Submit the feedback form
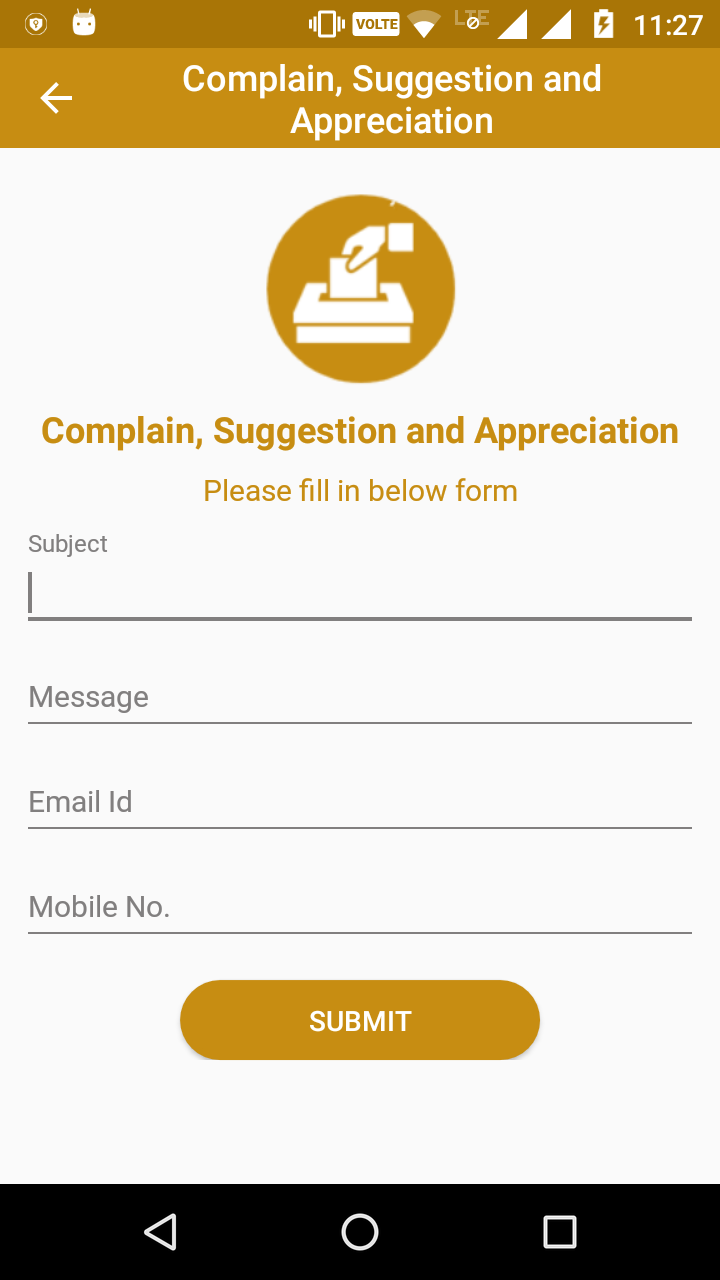Viewport: 720px width, 1280px height. coord(360,1020)
